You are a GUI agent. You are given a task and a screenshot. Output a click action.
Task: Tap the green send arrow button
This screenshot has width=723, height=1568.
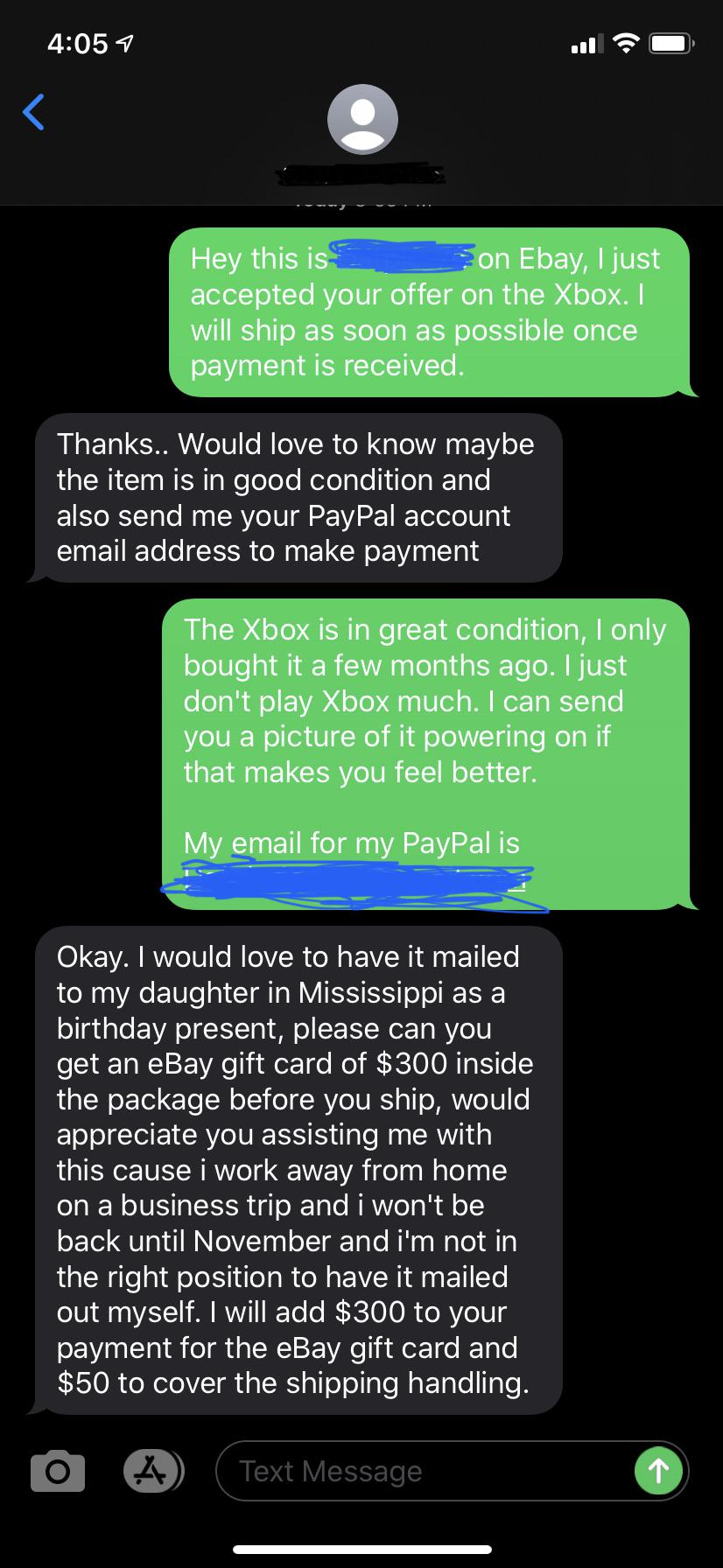(x=658, y=1471)
